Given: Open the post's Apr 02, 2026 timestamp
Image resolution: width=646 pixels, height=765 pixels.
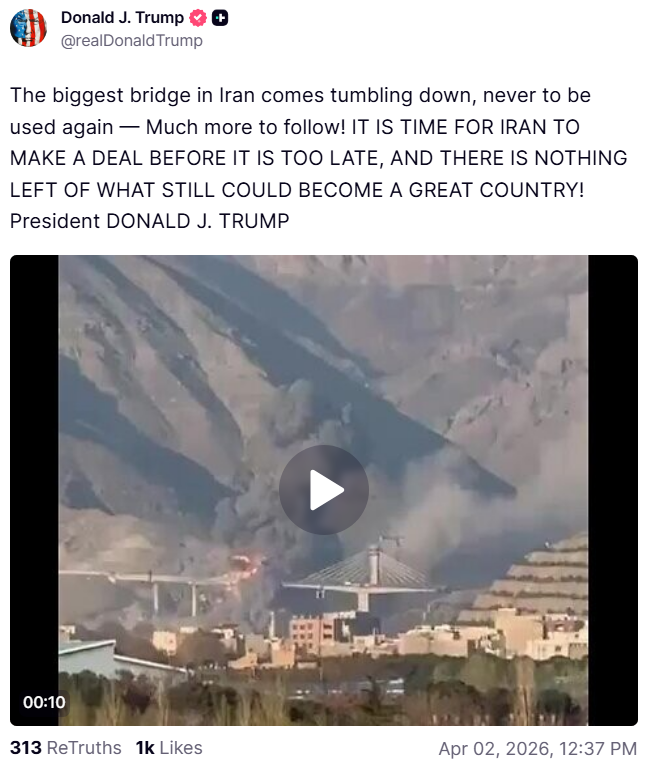Looking at the screenshot, I should tap(537, 748).
